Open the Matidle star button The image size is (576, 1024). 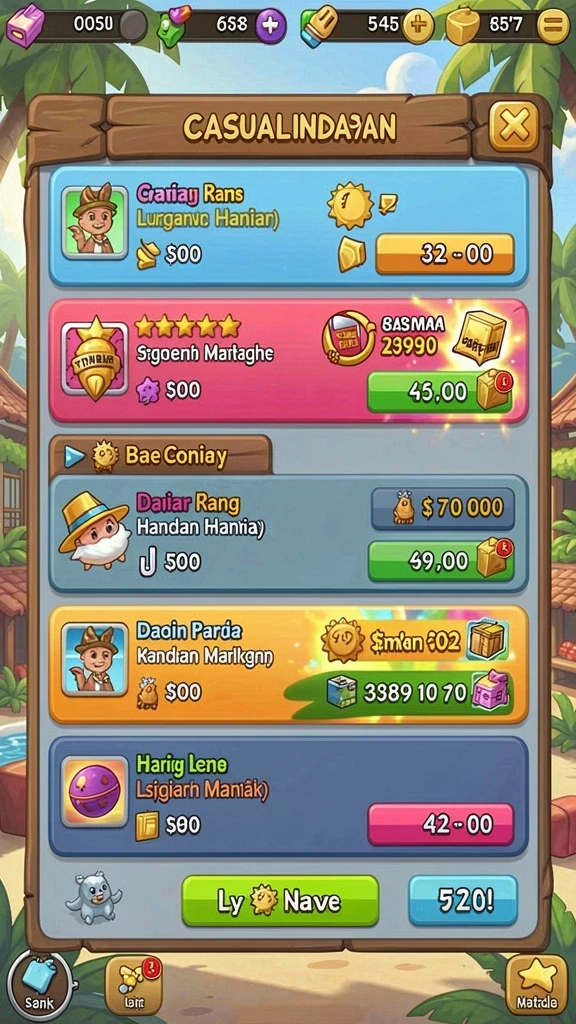pyautogui.click(x=536, y=984)
